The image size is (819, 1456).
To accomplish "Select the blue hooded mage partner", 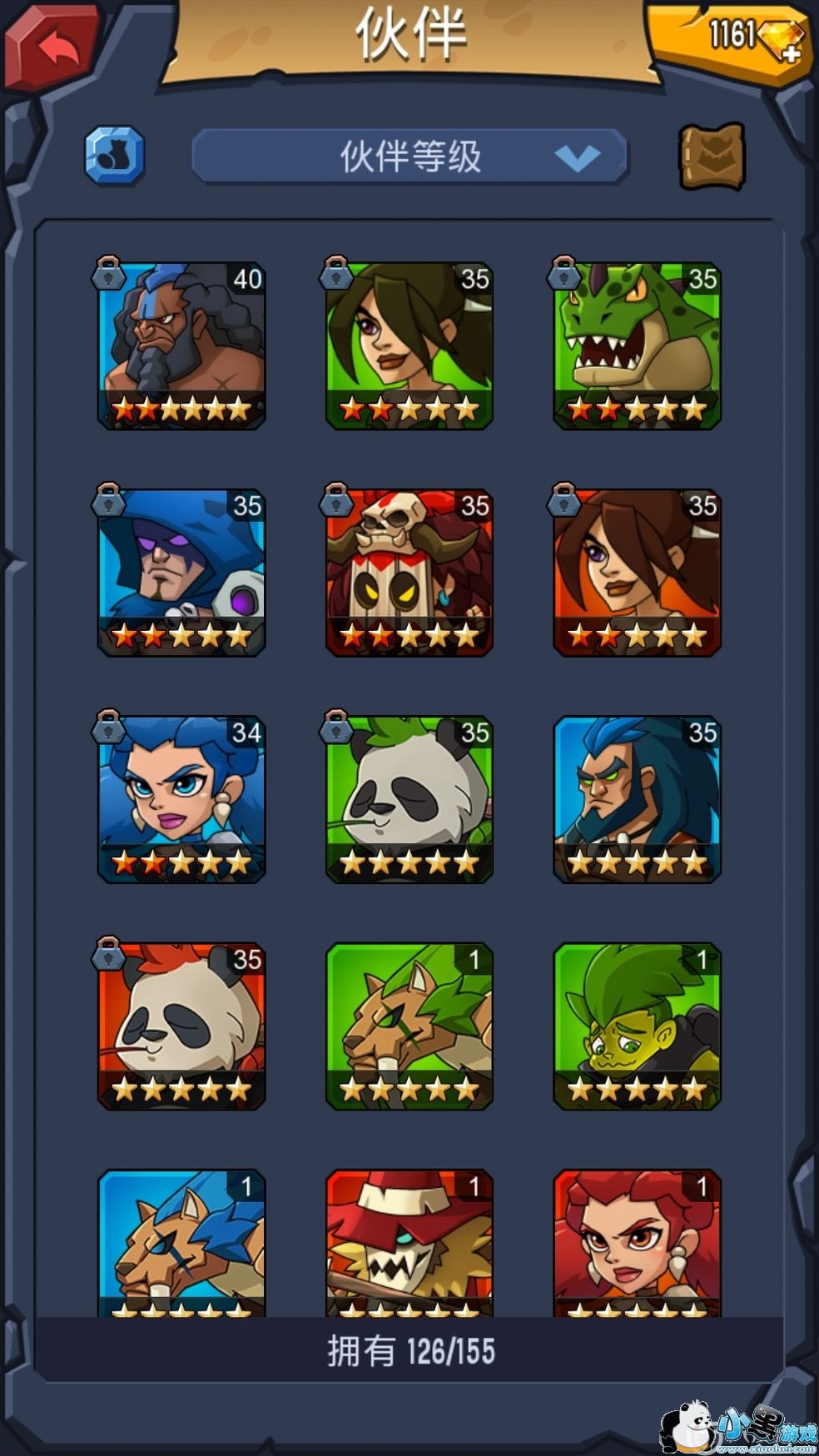I will (181, 573).
